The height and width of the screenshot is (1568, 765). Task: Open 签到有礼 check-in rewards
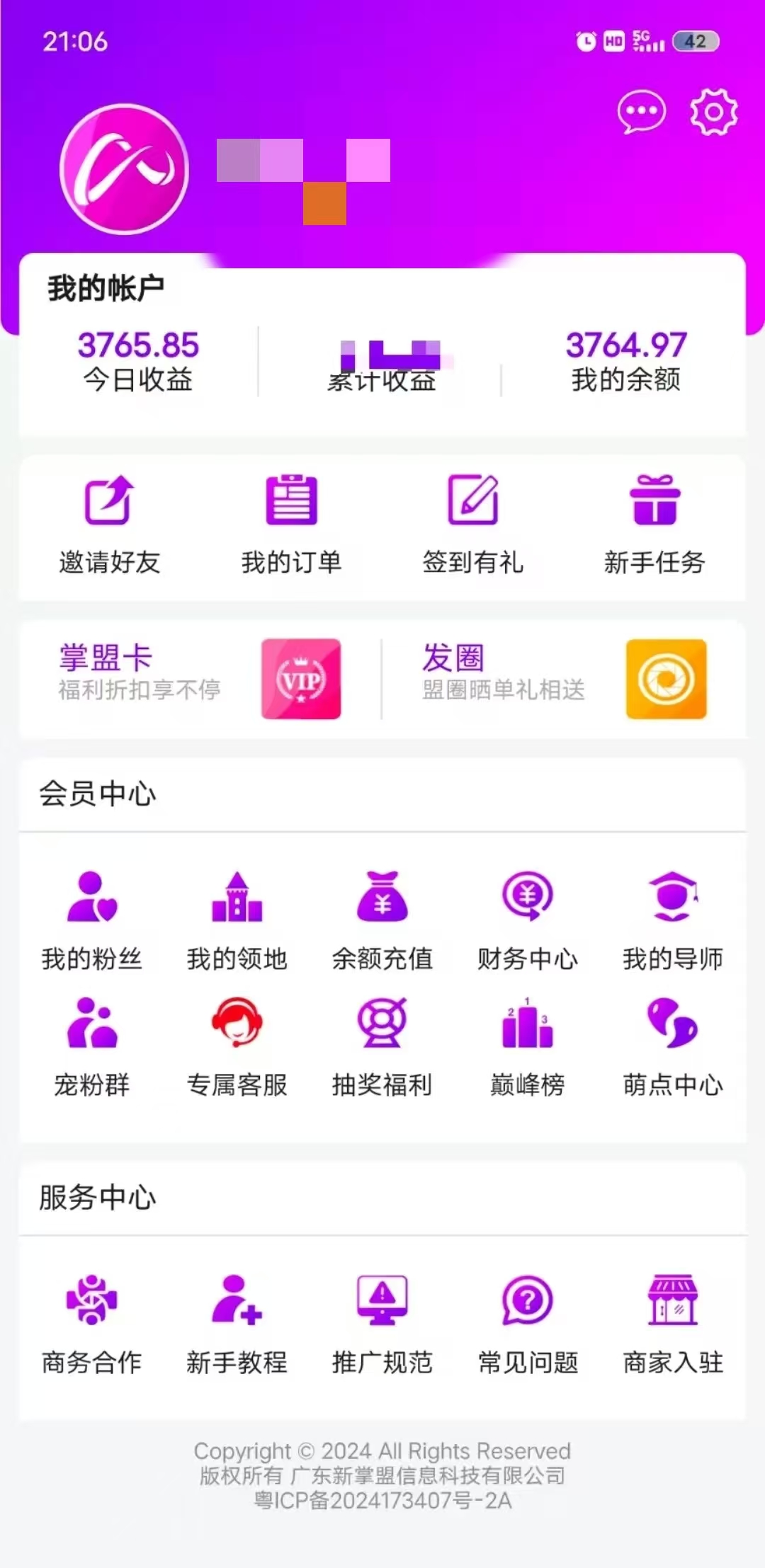click(x=473, y=525)
